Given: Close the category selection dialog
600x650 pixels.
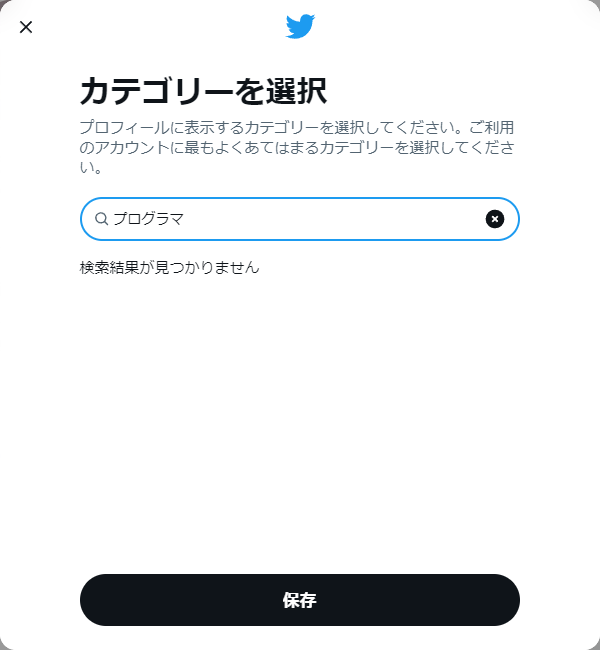Looking at the screenshot, I should pyautogui.click(x=26, y=27).
